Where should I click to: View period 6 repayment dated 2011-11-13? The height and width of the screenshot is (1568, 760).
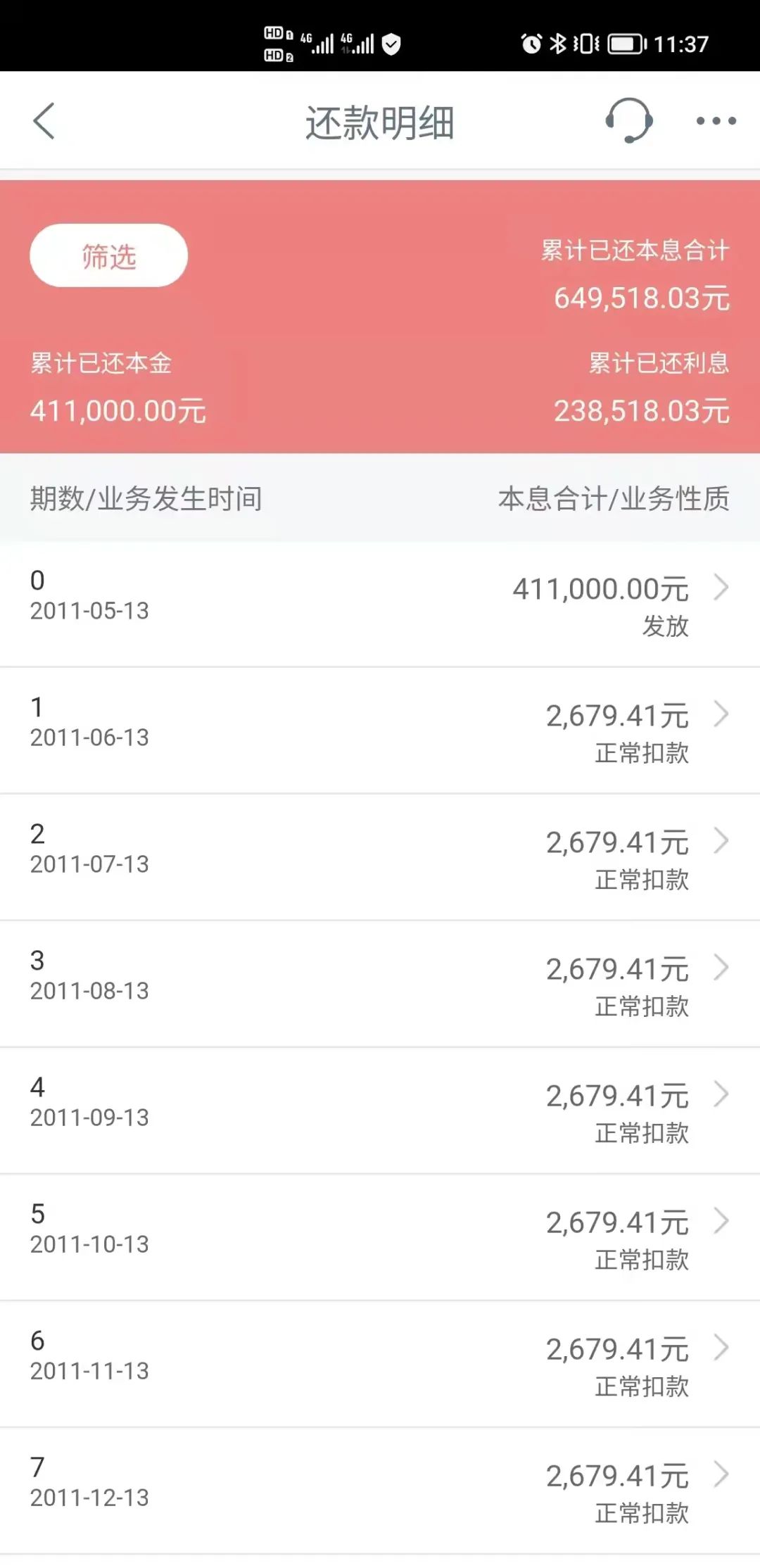tap(380, 1364)
